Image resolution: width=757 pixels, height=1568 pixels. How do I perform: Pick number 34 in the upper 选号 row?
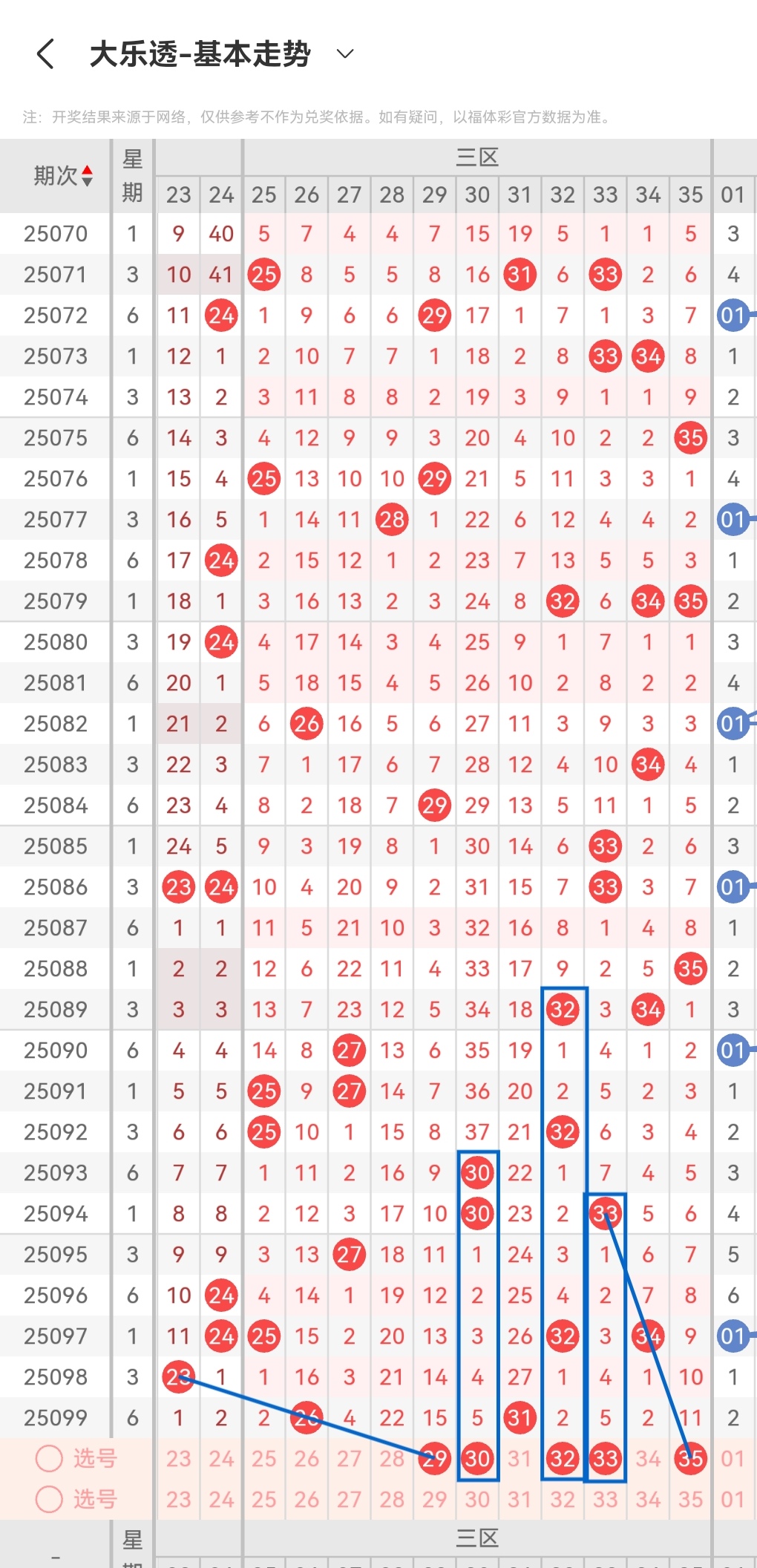(x=648, y=1458)
